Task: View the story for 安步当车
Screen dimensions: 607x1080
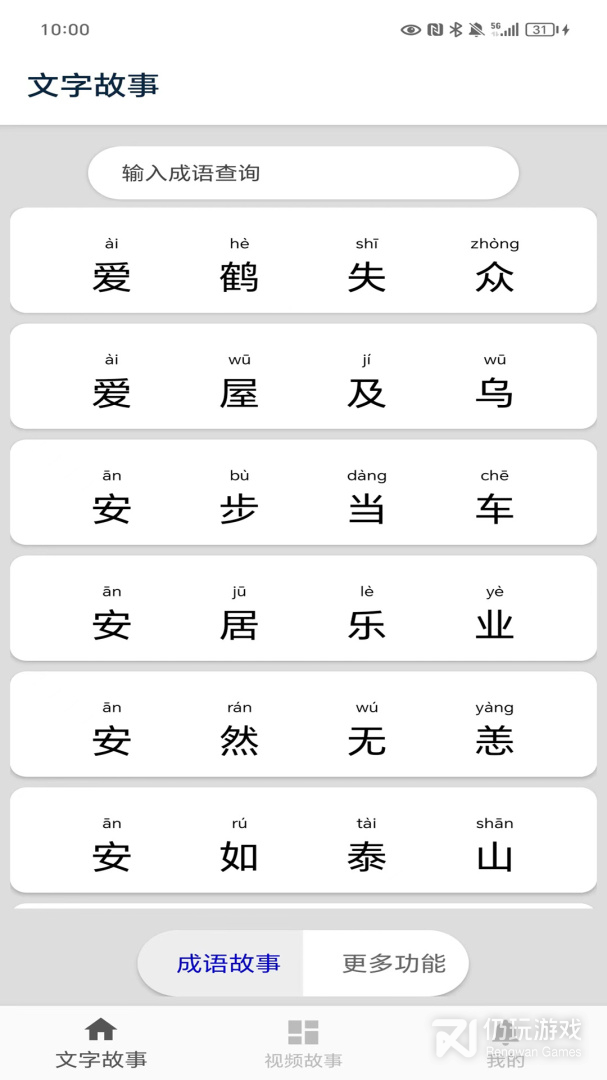Action: pyautogui.click(x=303, y=493)
